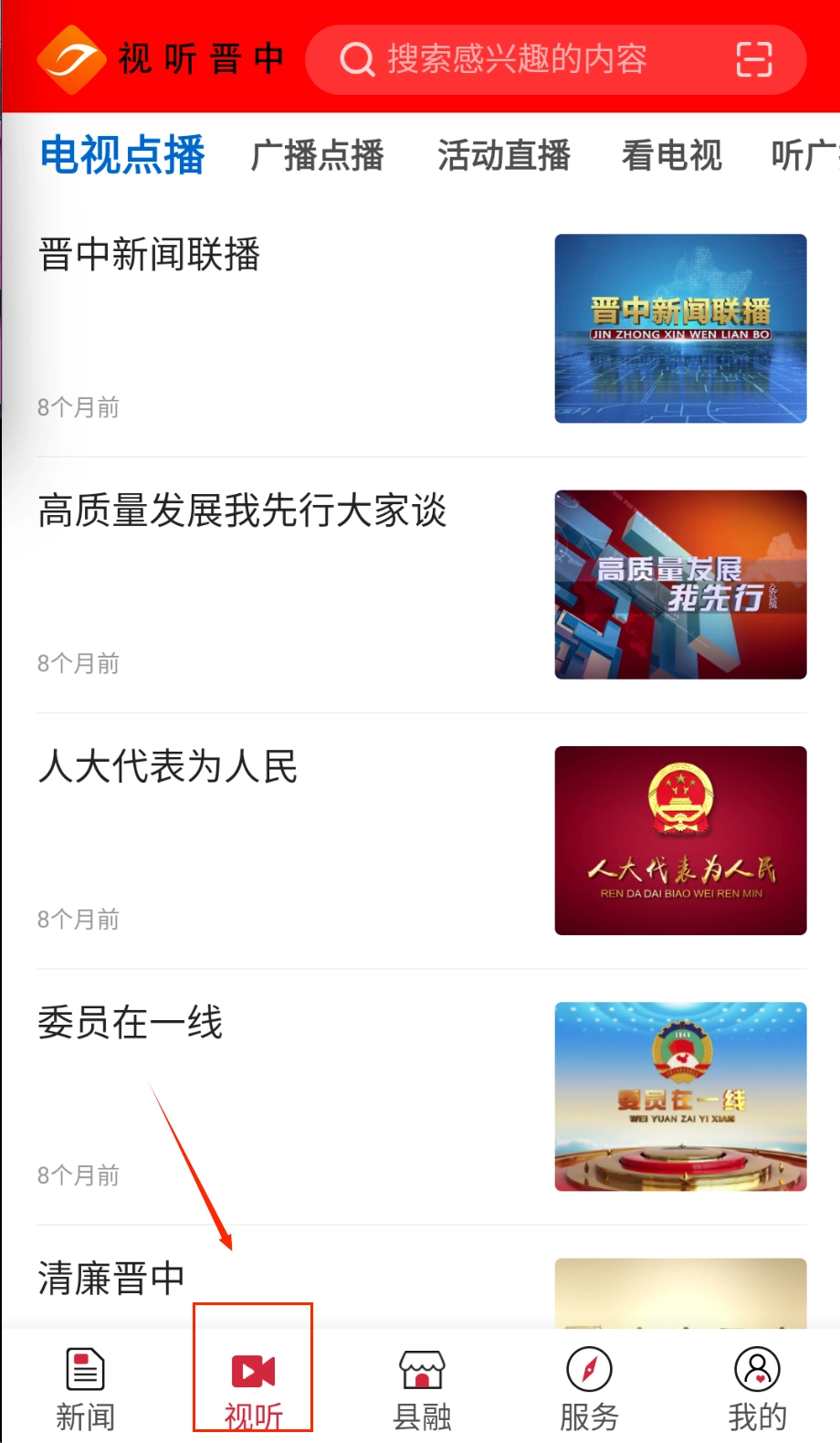The height and width of the screenshot is (1443, 840).
Task: Switch to 活动直播 tab
Action: (504, 155)
